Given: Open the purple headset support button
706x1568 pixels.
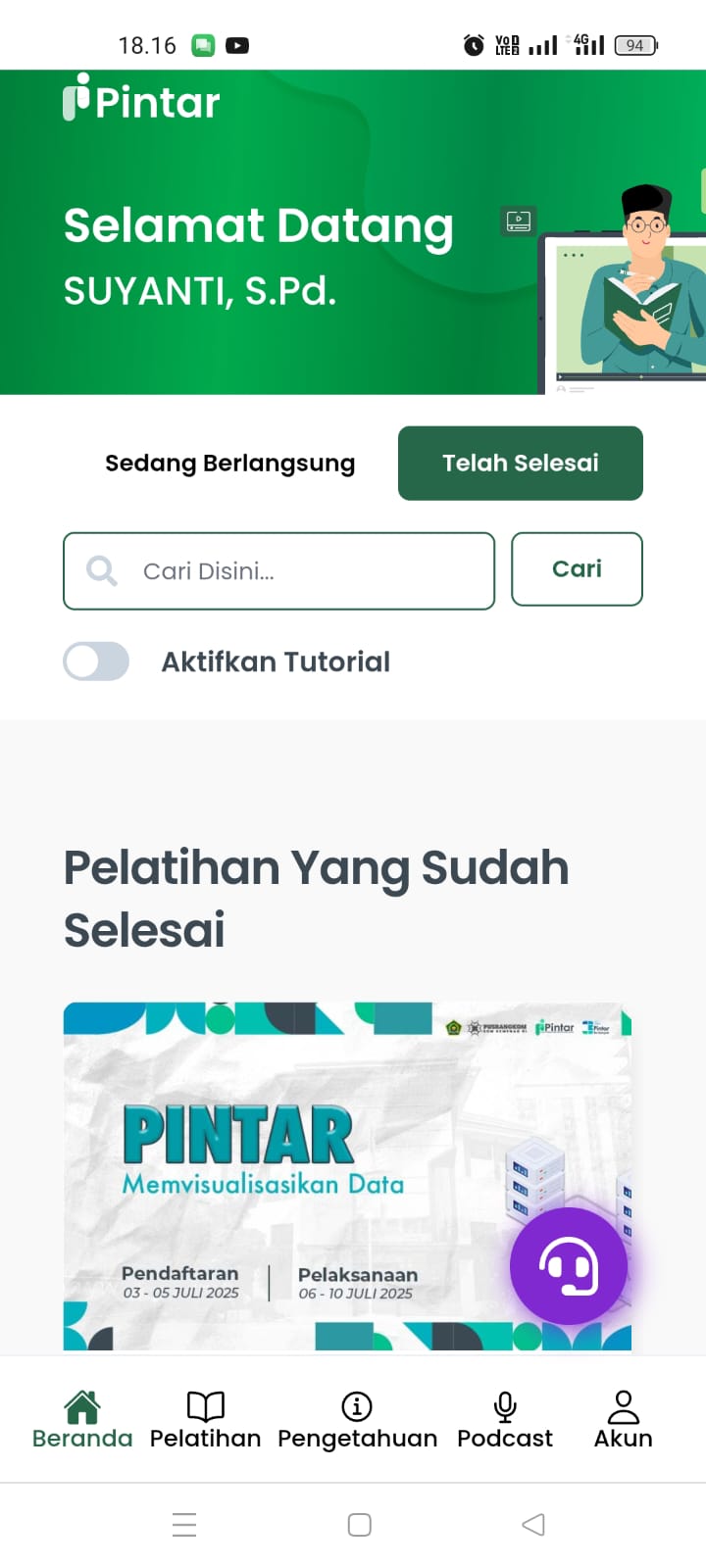Looking at the screenshot, I should pyautogui.click(x=568, y=1266).
